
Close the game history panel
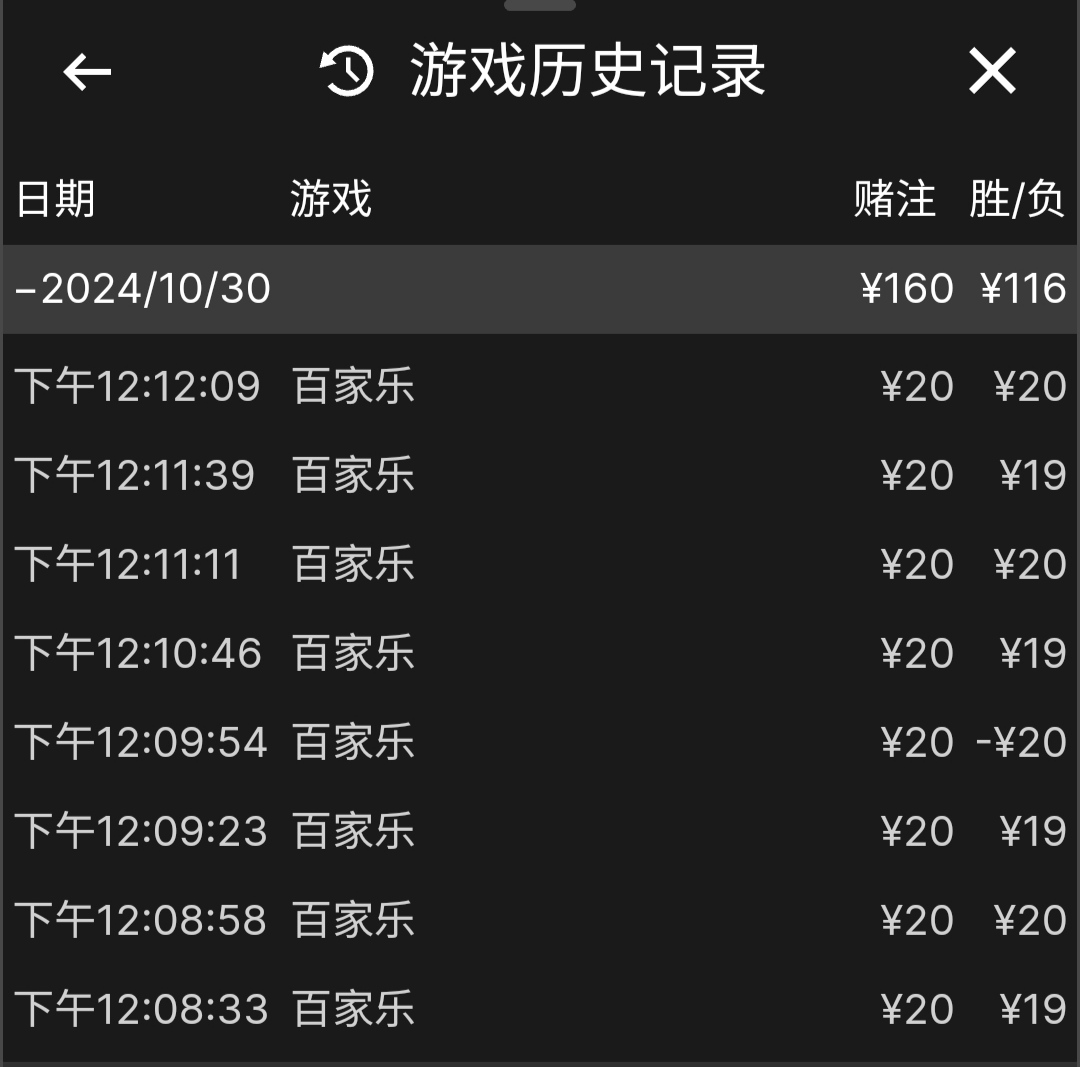tap(992, 72)
